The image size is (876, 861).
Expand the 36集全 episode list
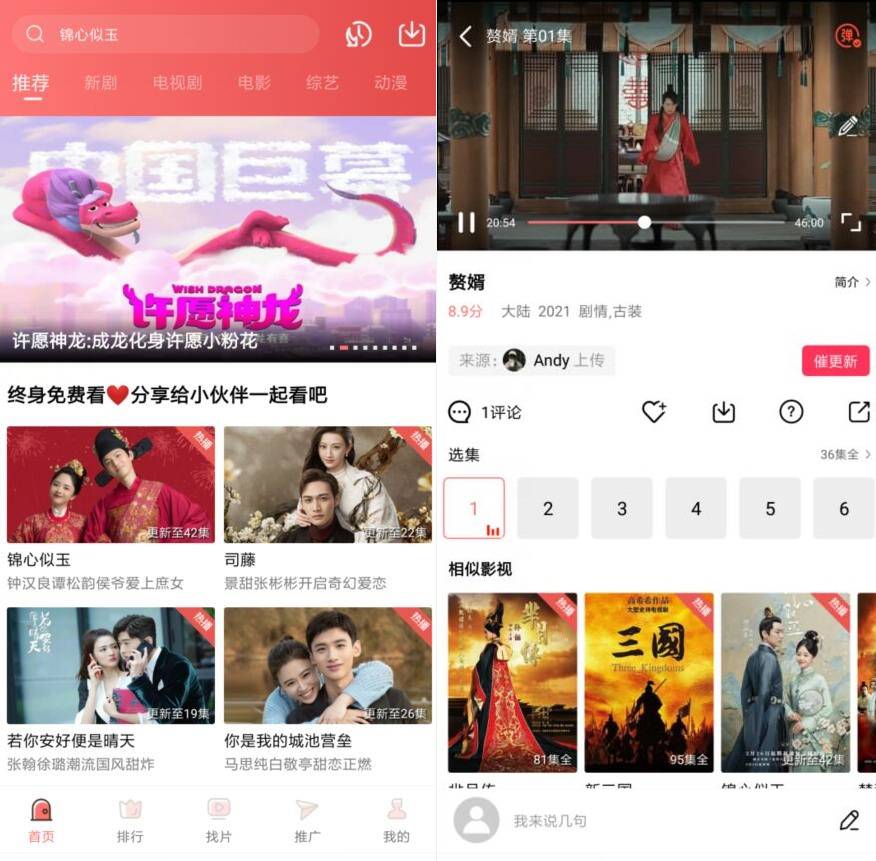click(x=845, y=454)
